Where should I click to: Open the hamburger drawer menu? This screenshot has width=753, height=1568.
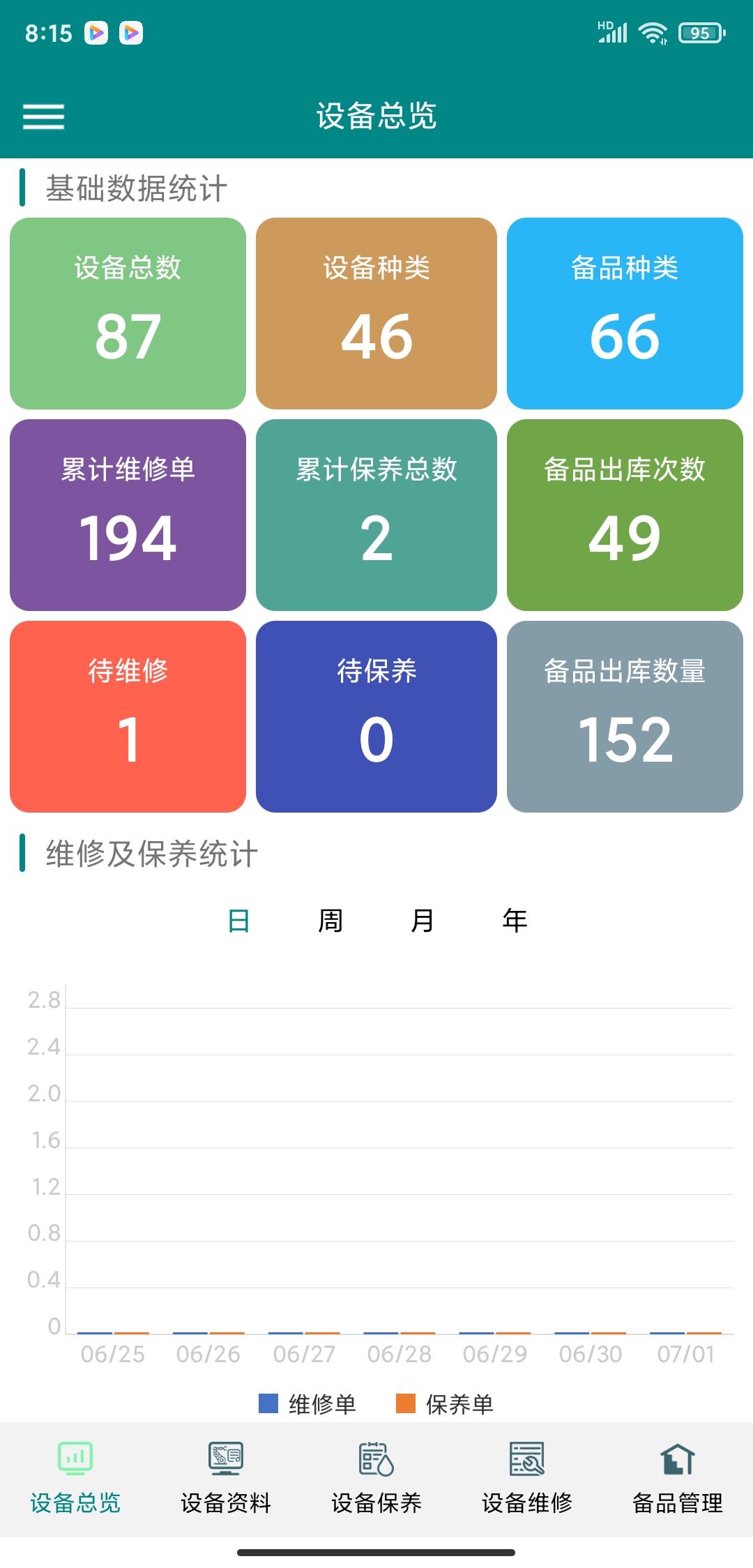pos(43,116)
